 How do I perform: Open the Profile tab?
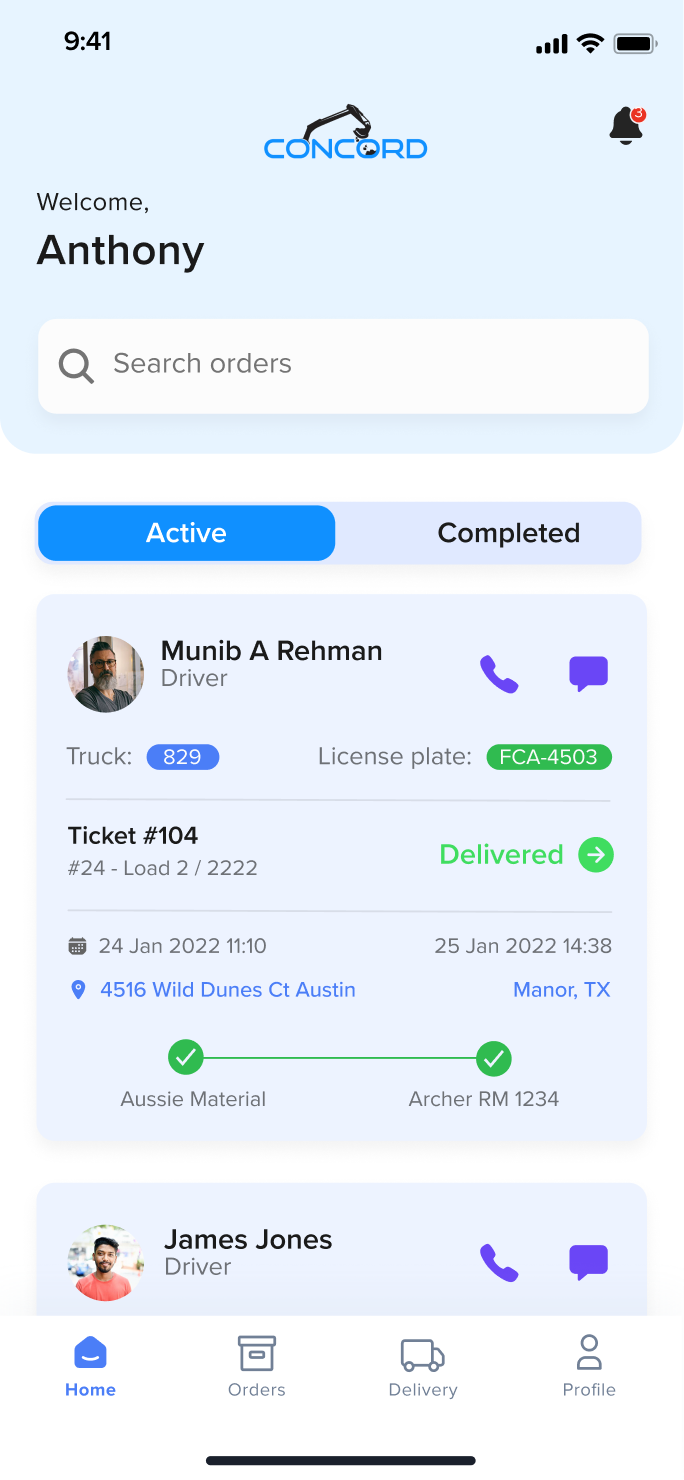[x=589, y=1367]
